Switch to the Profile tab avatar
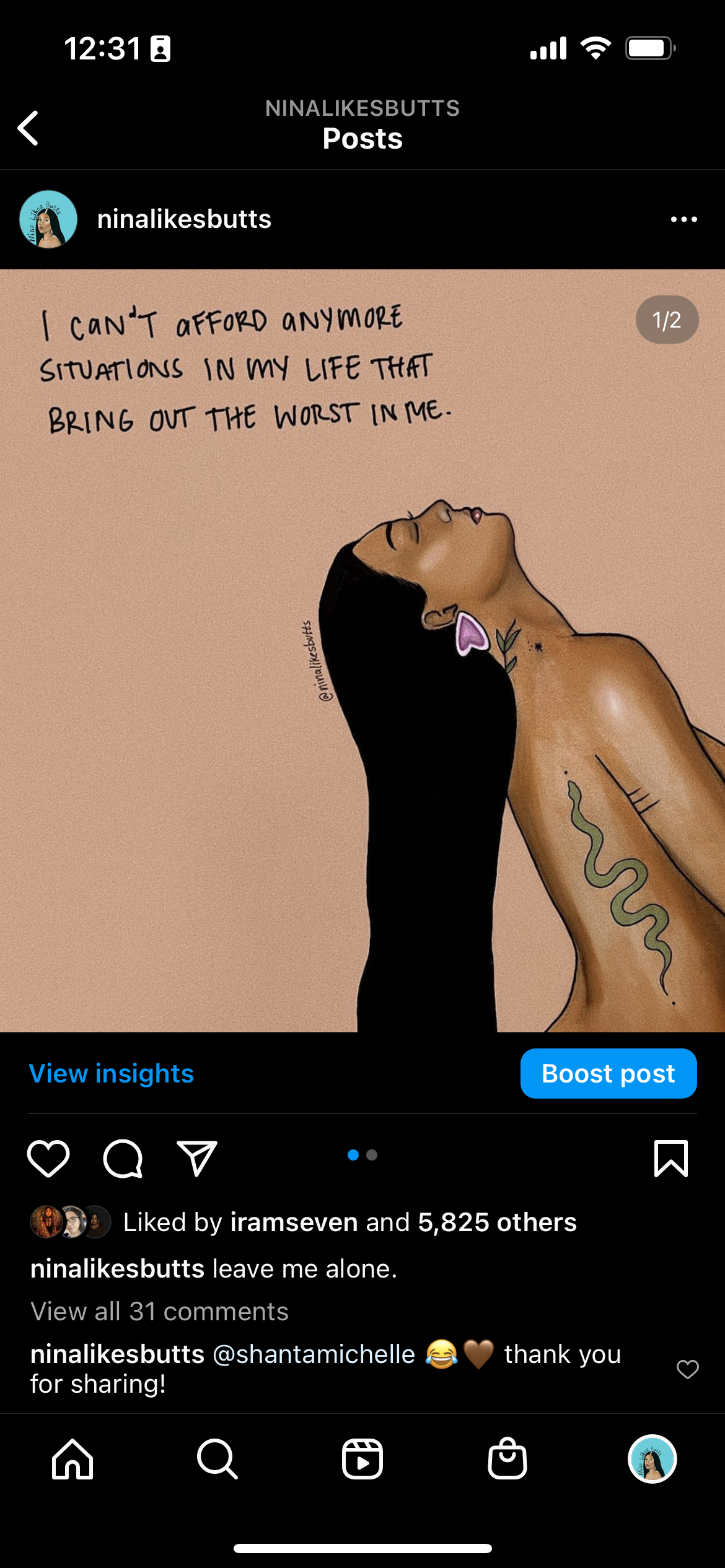 coord(652,1459)
